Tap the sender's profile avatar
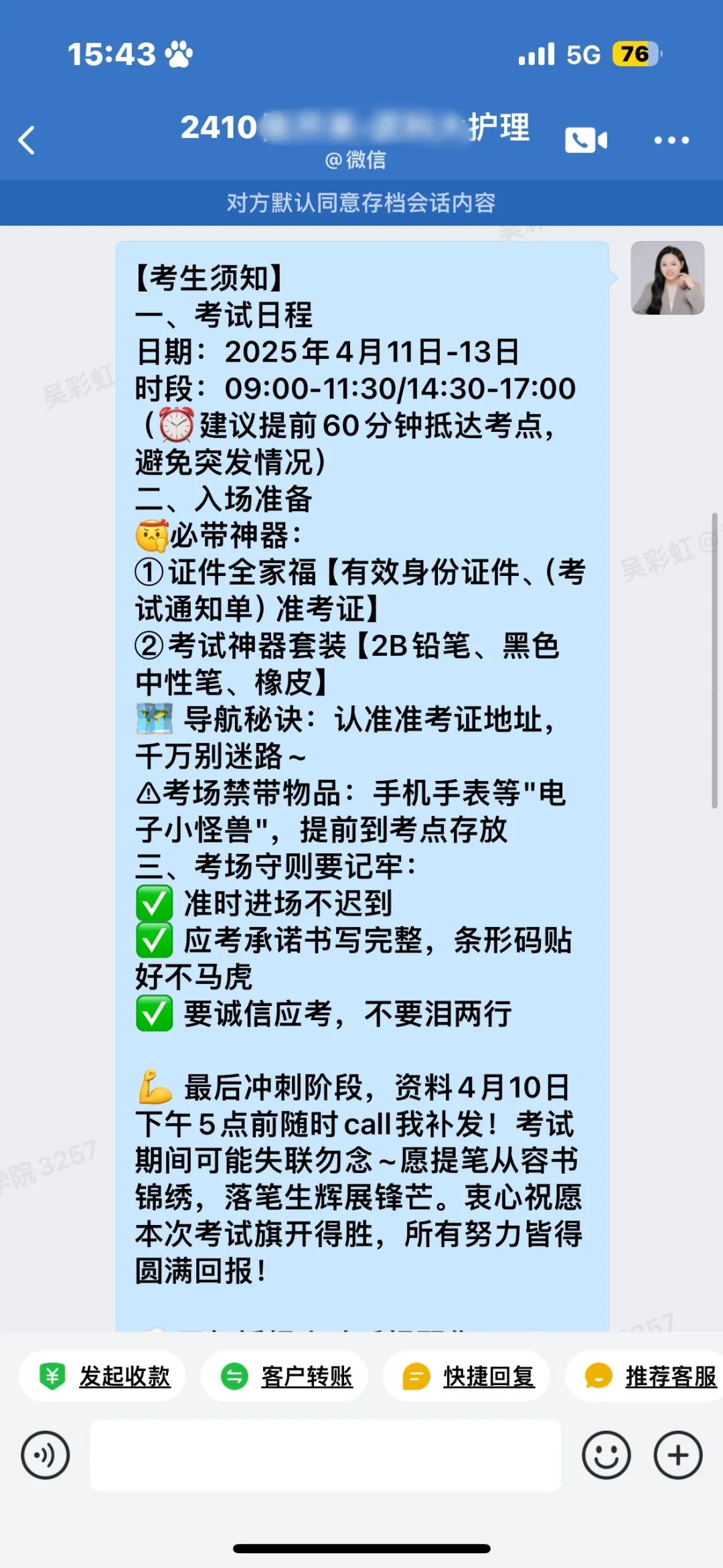The image size is (723, 1568). pyautogui.click(x=667, y=278)
